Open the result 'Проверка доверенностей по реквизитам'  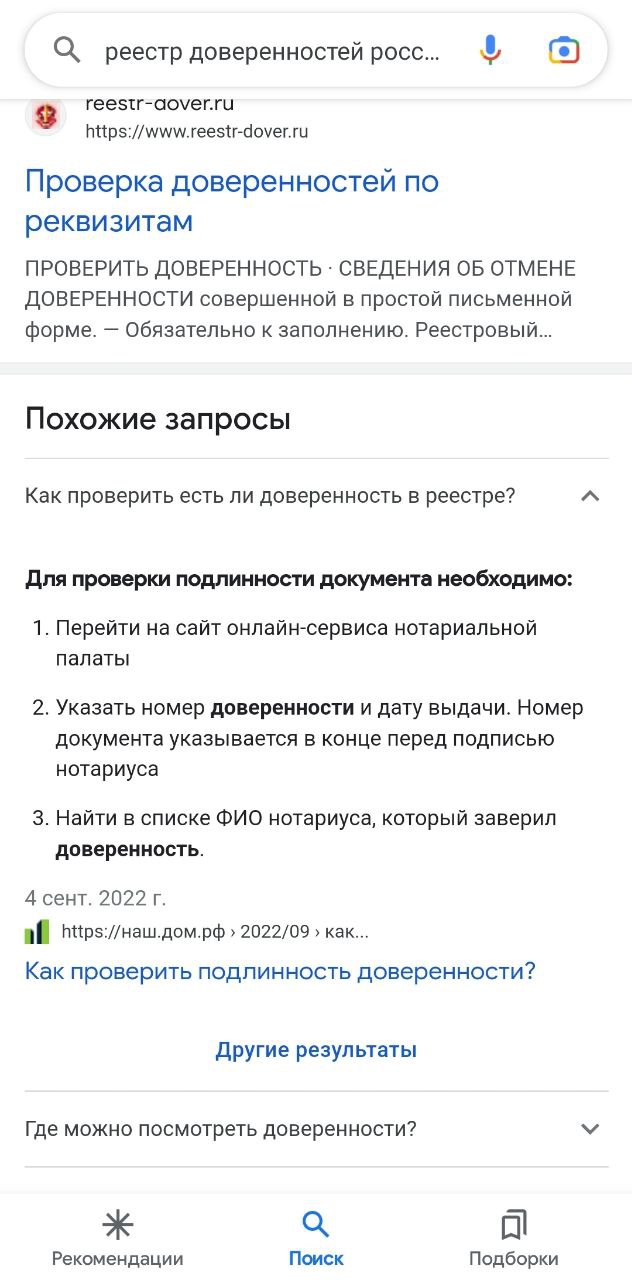pos(231,200)
